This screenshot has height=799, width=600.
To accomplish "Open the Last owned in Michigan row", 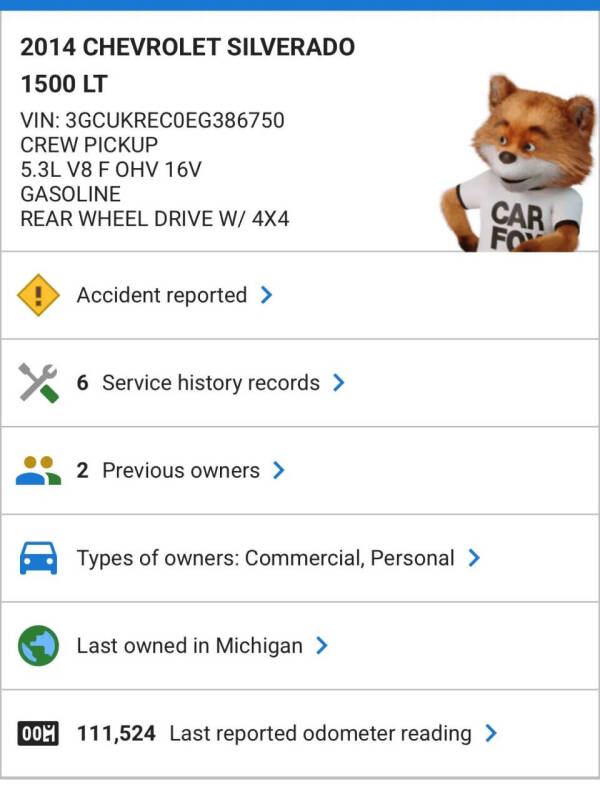I will 190,646.
